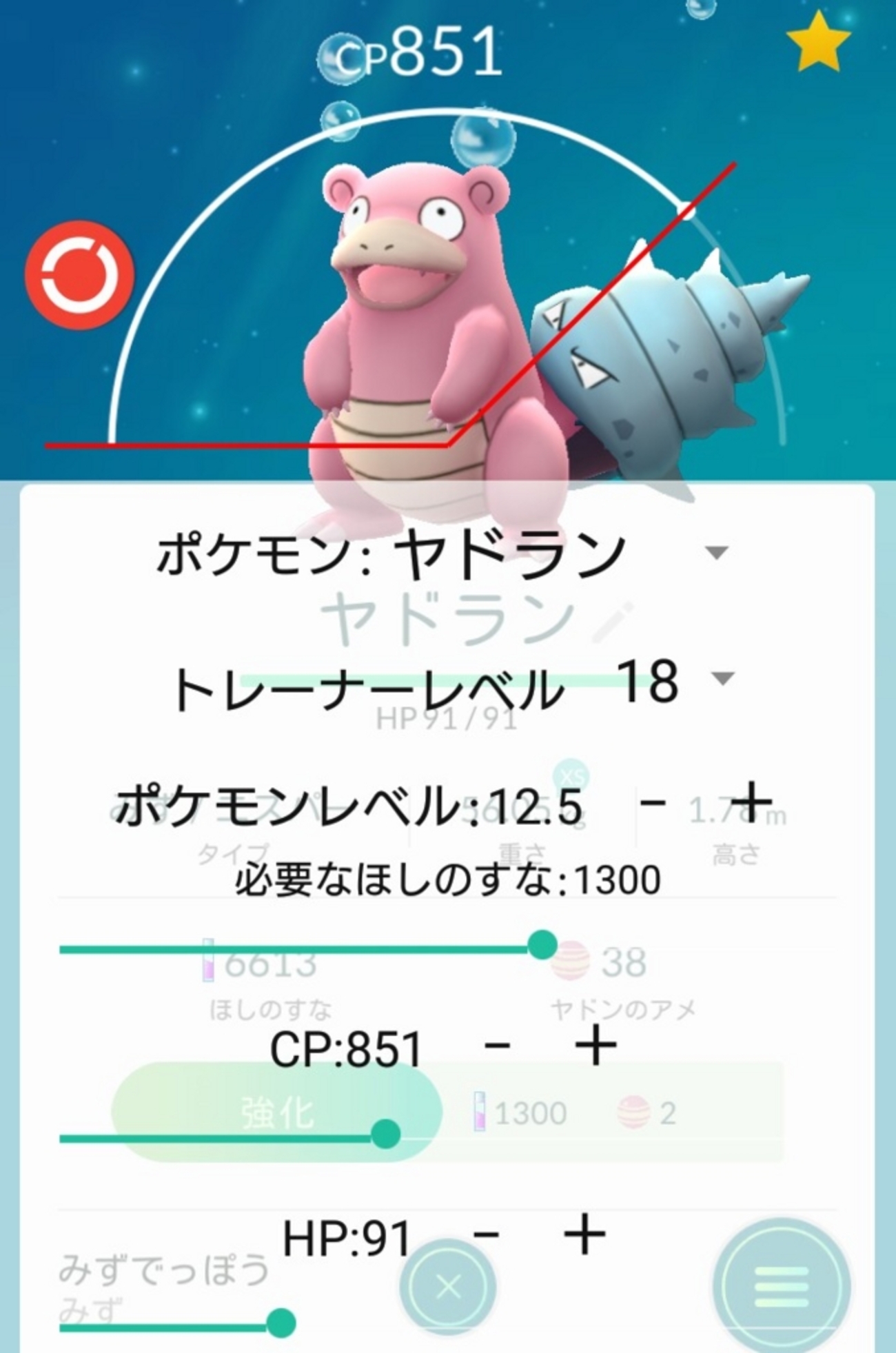Increase HP with the plus button

tap(584, 1234)
